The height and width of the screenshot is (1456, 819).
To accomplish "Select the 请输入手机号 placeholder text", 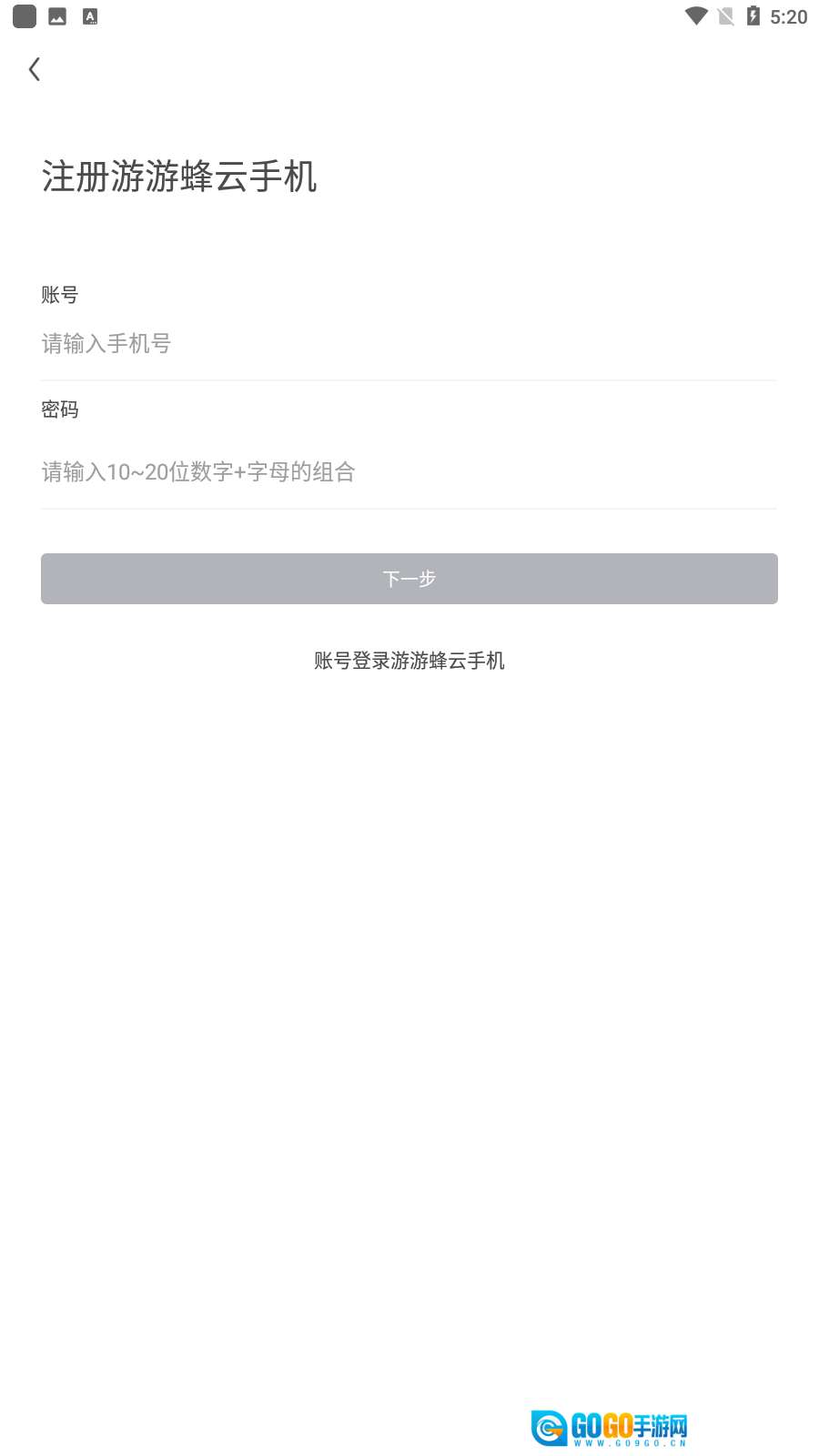I will click(x=106, y=344).
